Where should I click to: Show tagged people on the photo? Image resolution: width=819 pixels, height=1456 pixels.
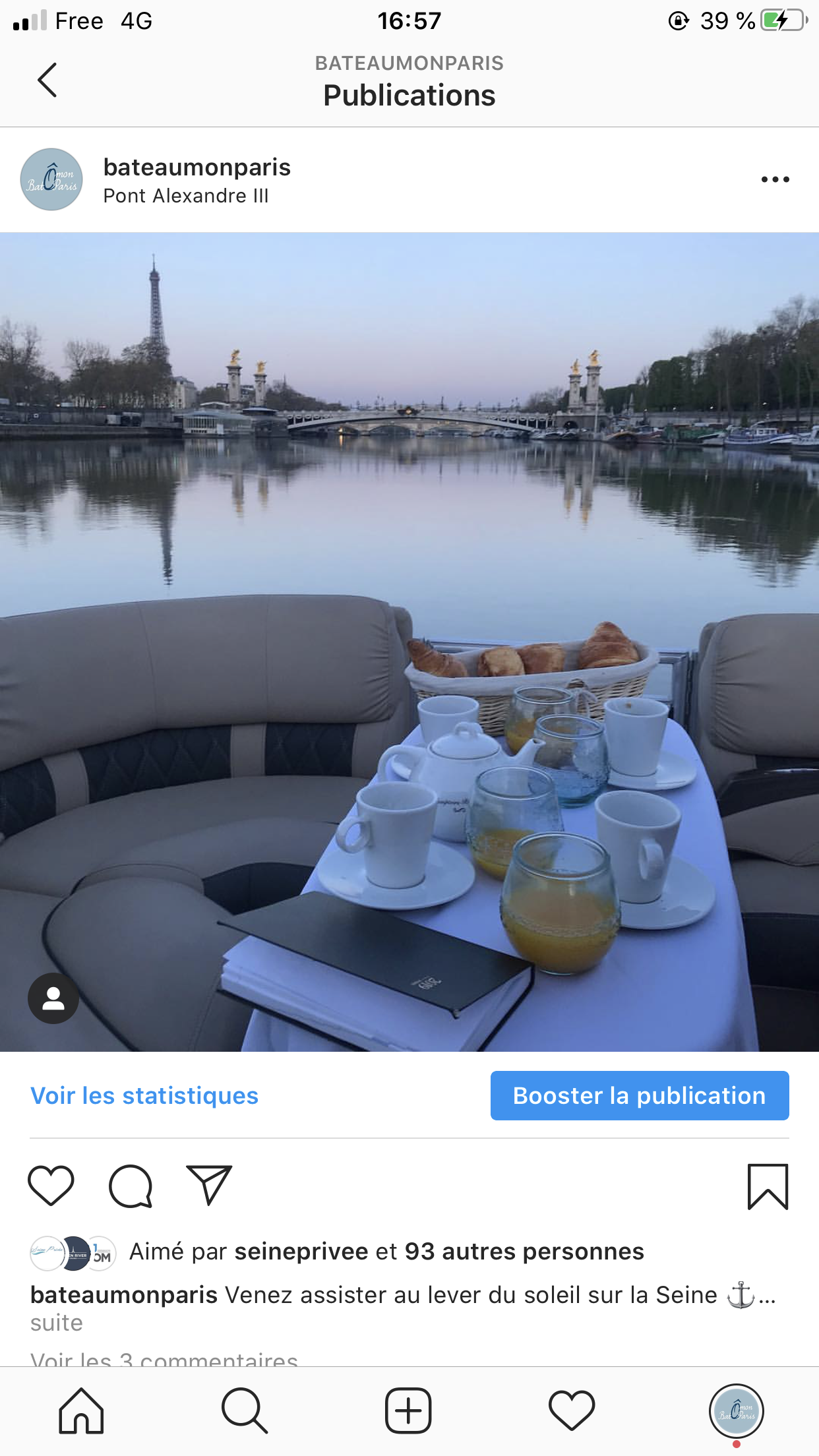click(x=53, y=998)
